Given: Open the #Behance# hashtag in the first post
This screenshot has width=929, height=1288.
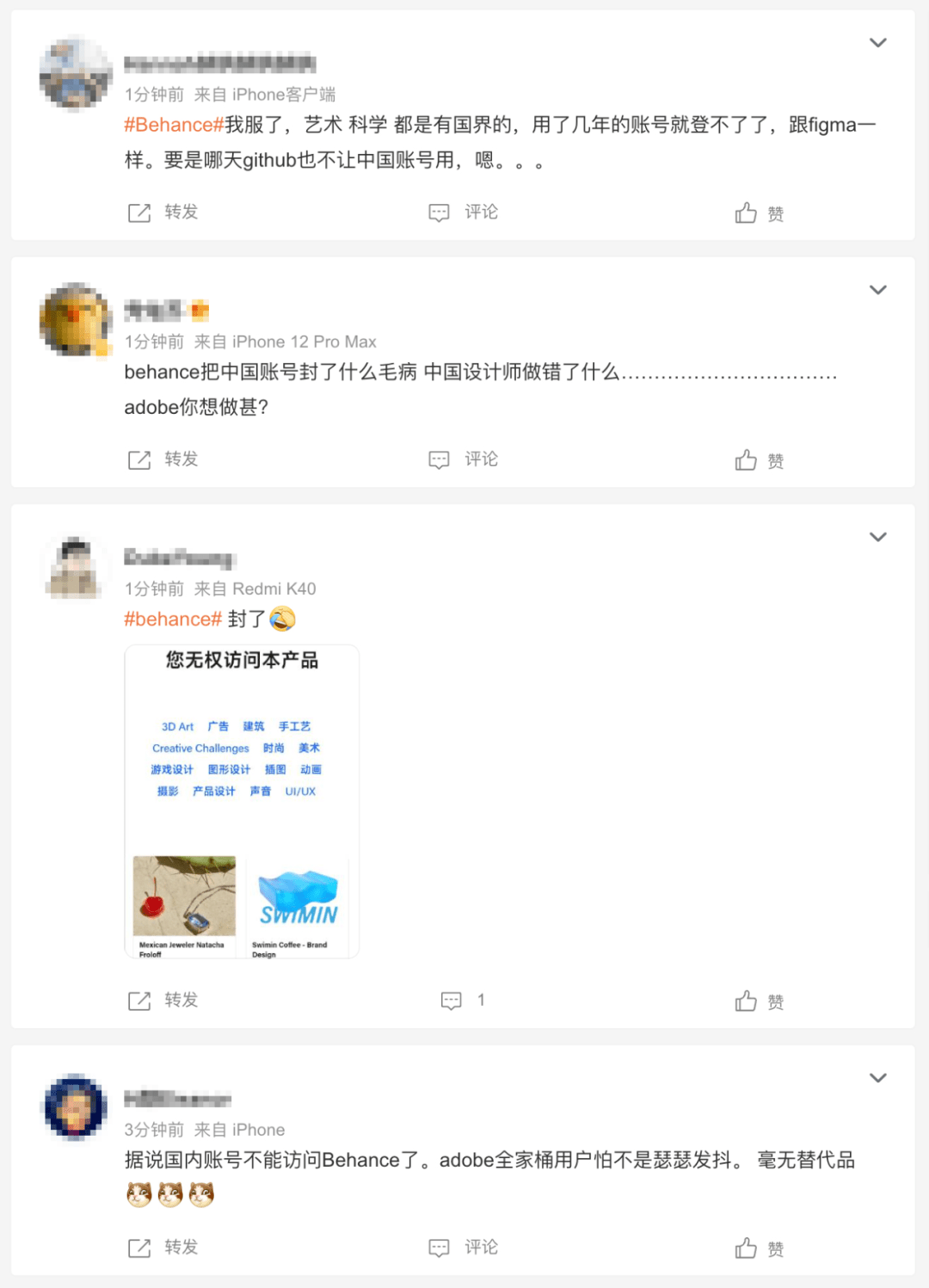Looking at the screenshot, I should pos(171,124).
